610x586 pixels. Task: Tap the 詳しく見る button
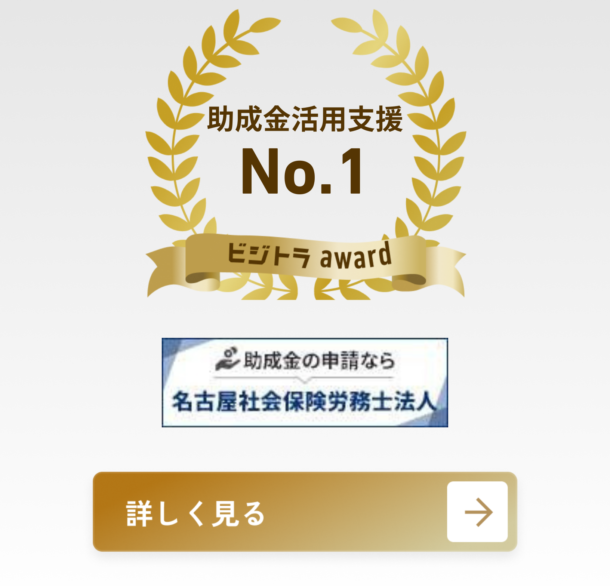(304, 512)
